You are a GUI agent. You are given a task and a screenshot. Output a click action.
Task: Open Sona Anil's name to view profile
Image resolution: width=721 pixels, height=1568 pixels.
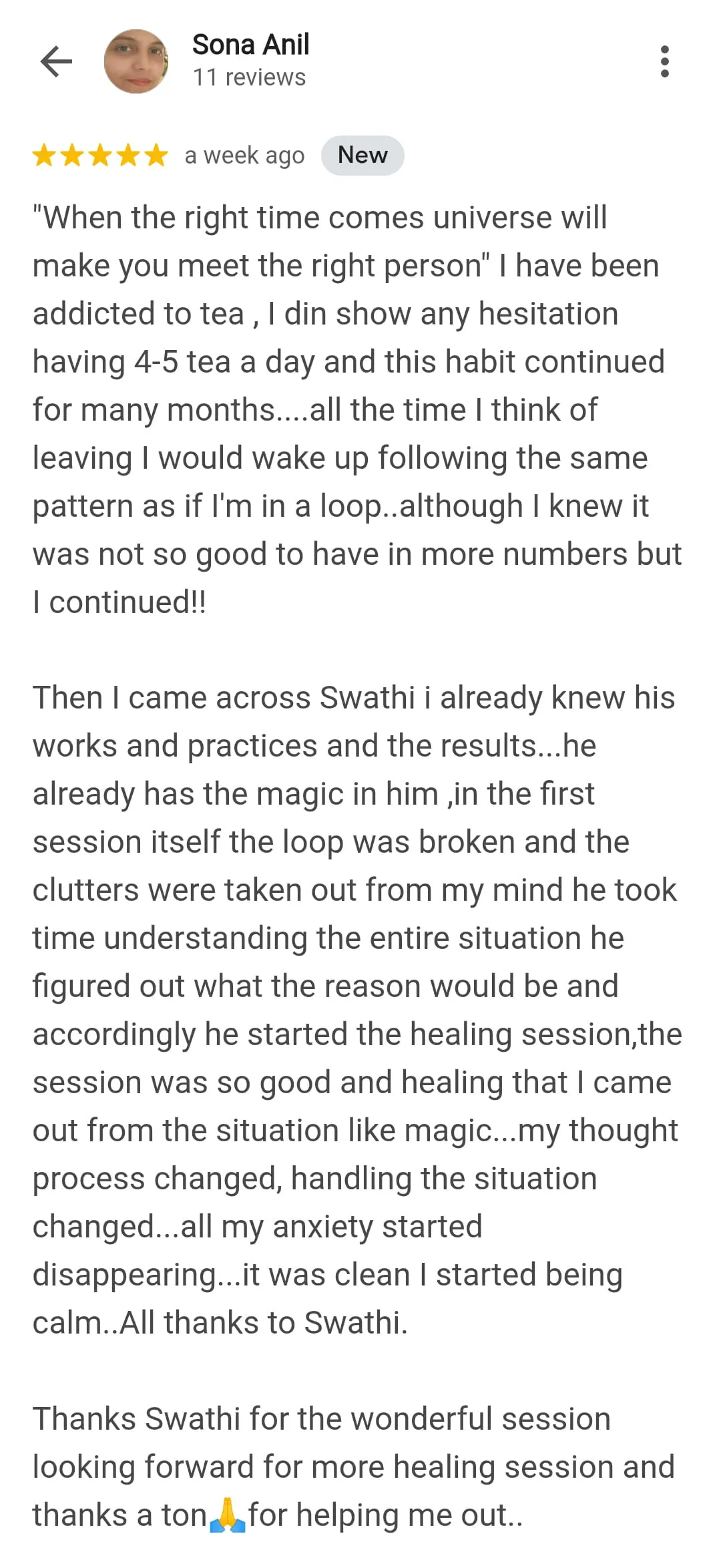(250, 45)
